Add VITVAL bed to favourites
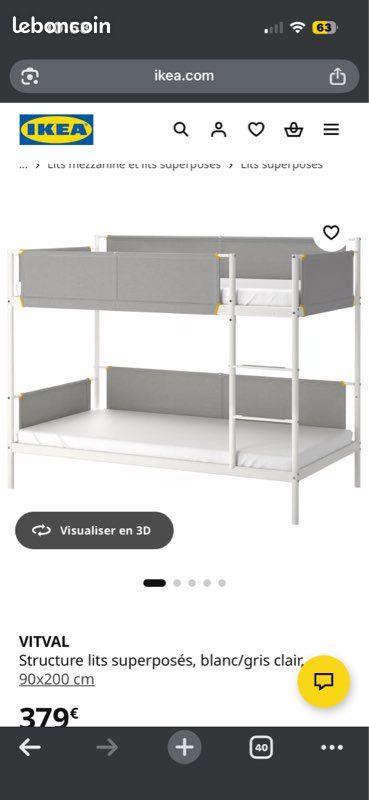The height and width of the screenshot is (800, 369). [x=331, y=233]
